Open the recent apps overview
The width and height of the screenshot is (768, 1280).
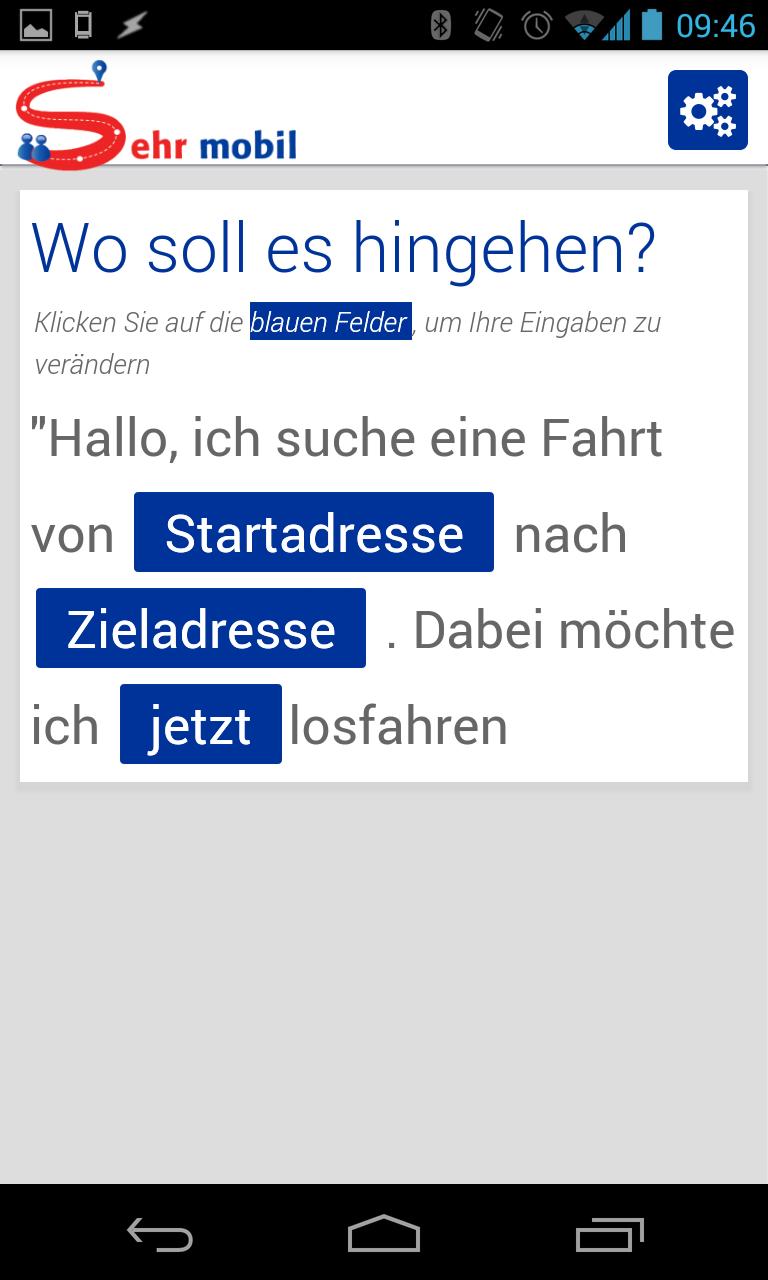tap(610, 1235)
